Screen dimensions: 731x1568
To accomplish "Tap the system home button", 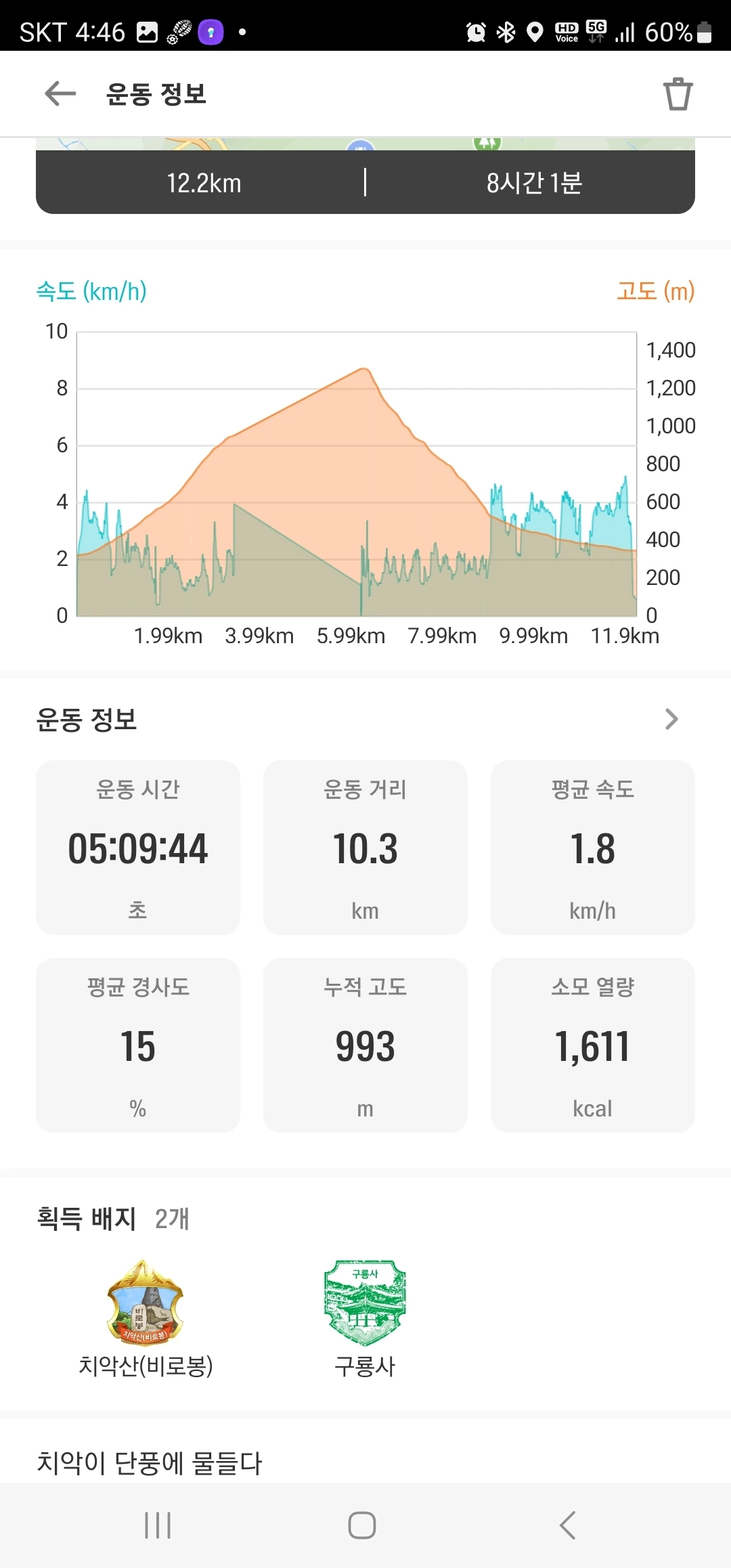I will 362,1525.
